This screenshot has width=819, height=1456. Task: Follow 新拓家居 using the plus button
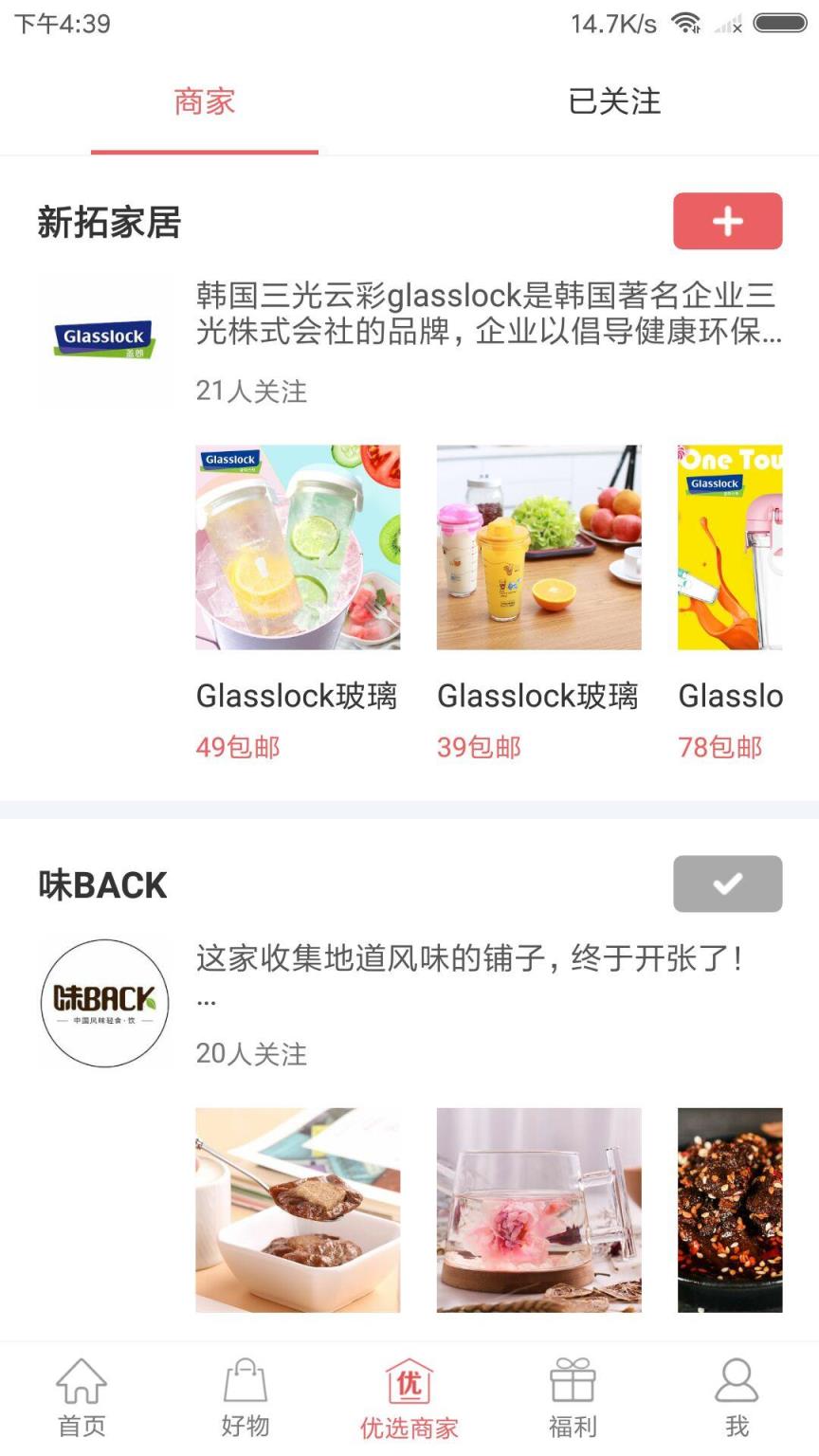coord(727,221)
